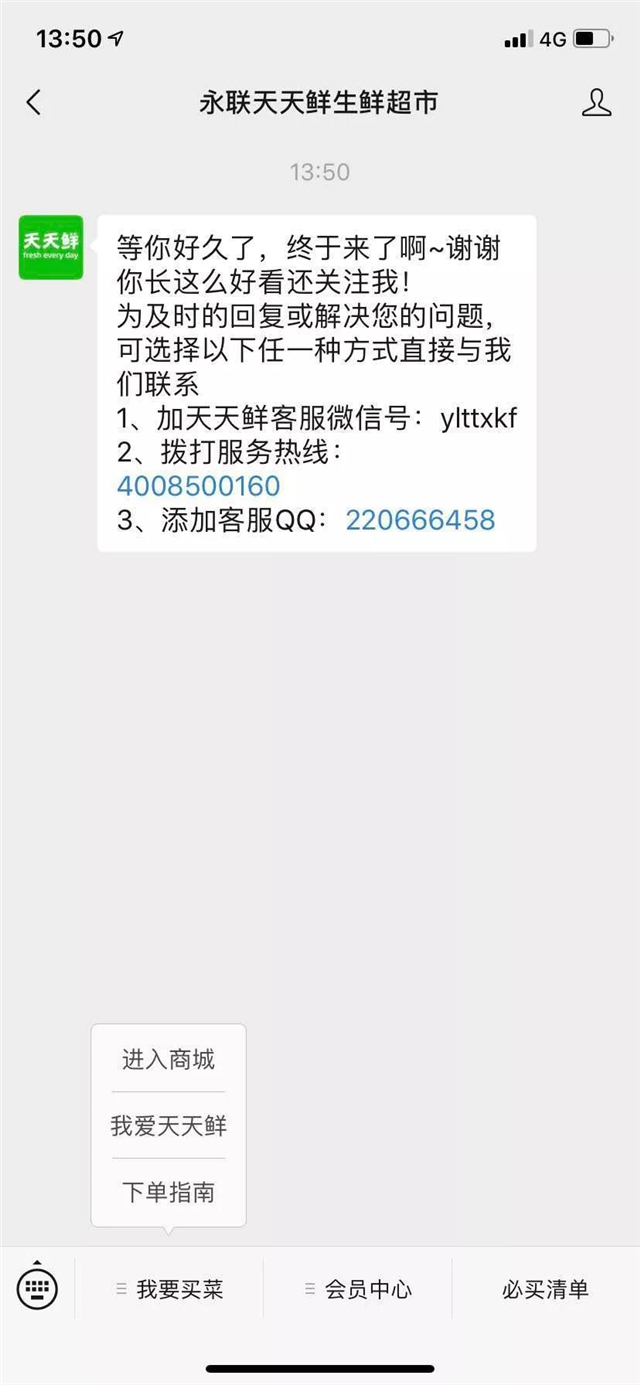Viewport: 640px width, 1385px height.
Task: Open the 必买清单 bottom menu
Action: [x=546, y=1290]
